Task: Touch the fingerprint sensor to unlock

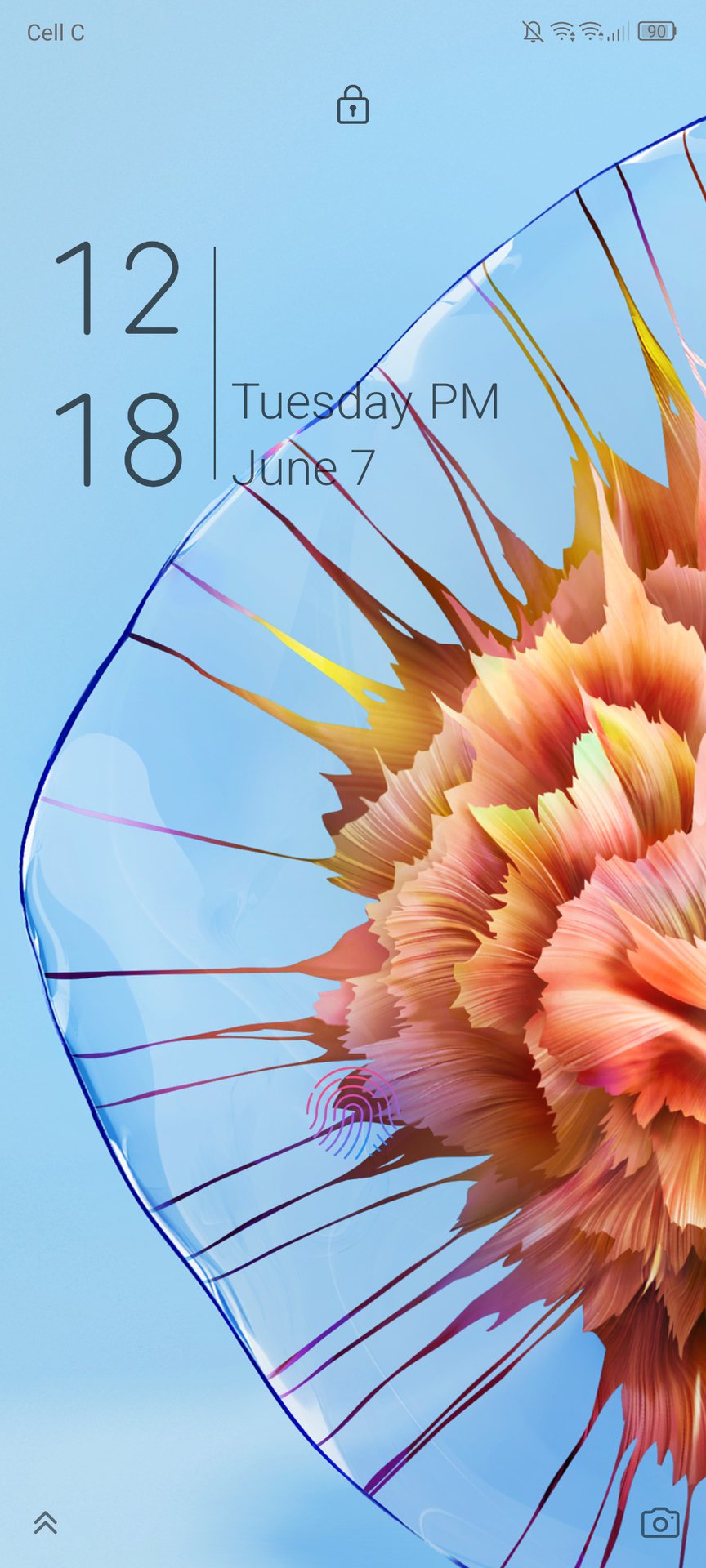Action: click(x=353, y=1112)
